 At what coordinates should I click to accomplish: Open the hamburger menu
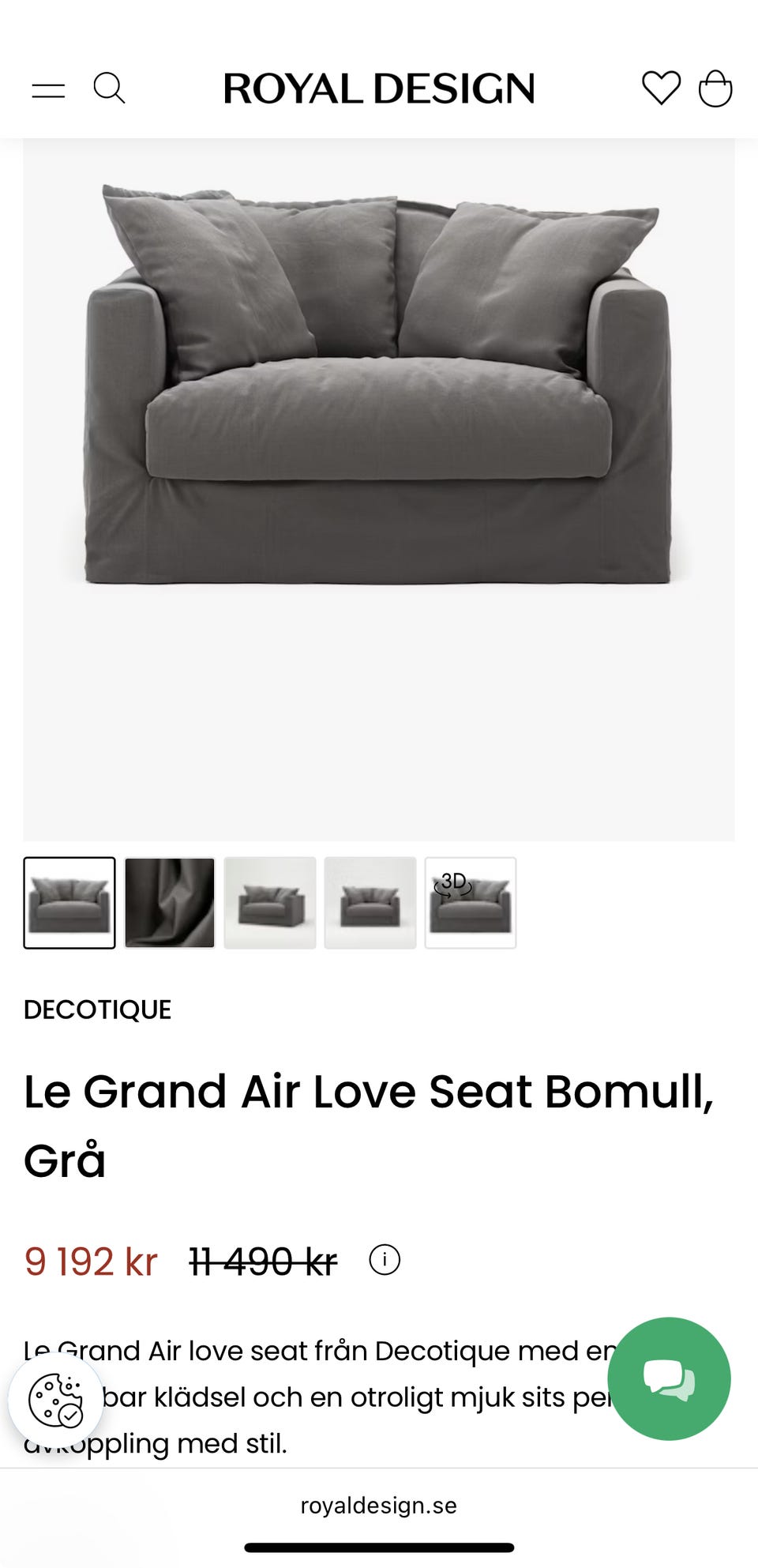(x=48, y=90)
